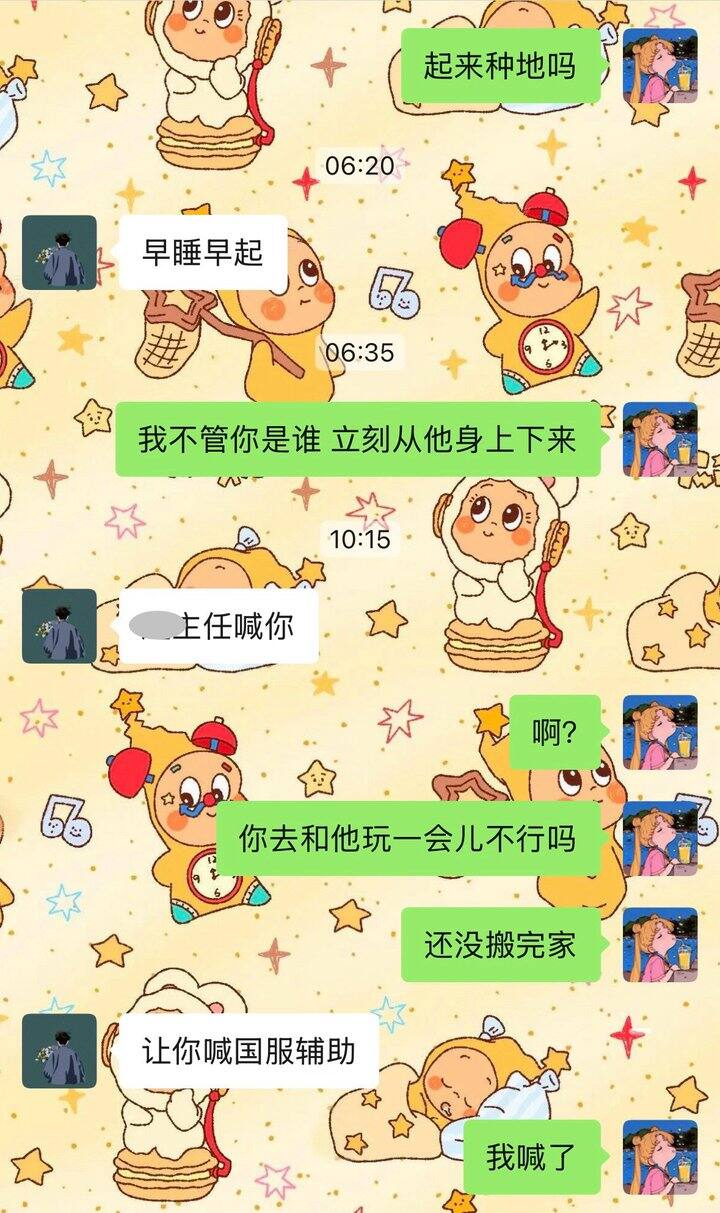Open avatar beside 你去和他玩一会儿不行吗
This screenshot has width=720, height=1213.
(x=660, y=838)
